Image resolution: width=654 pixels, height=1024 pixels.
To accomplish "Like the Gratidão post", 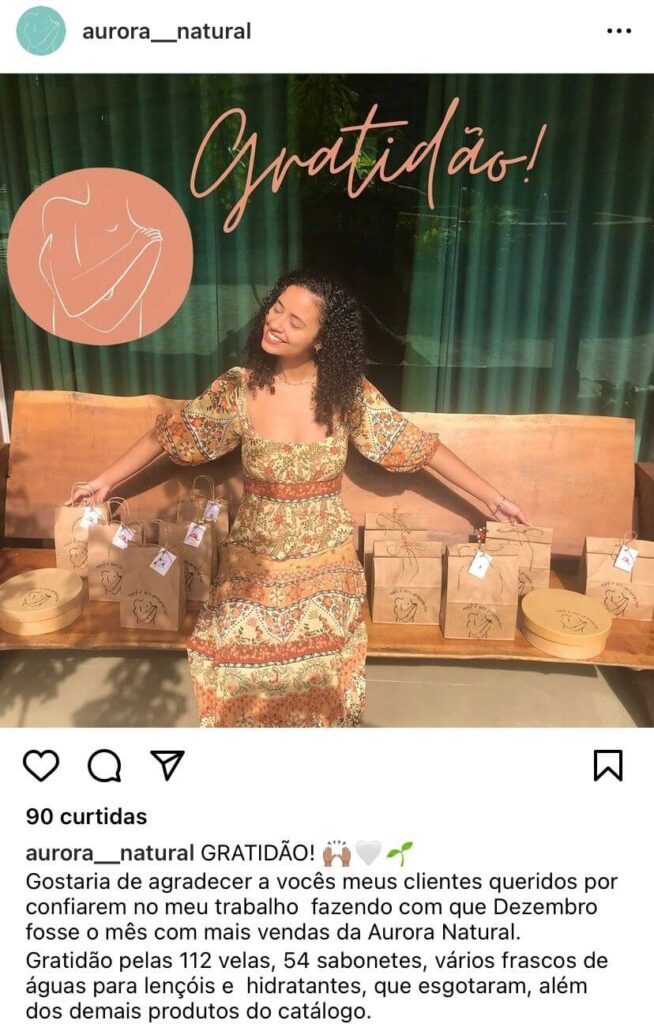I will point(41,765).
